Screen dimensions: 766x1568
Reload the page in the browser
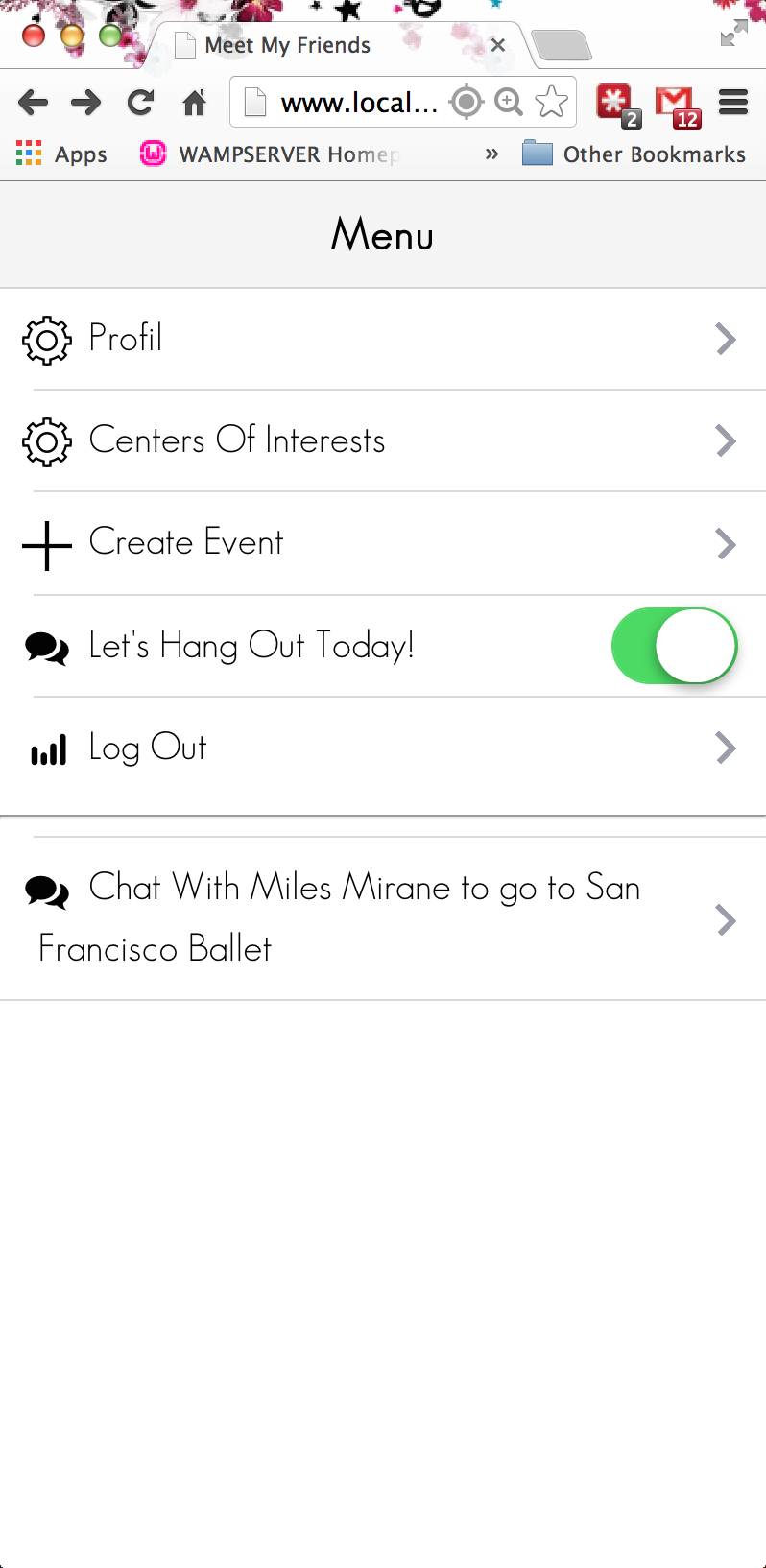point(141,102)
